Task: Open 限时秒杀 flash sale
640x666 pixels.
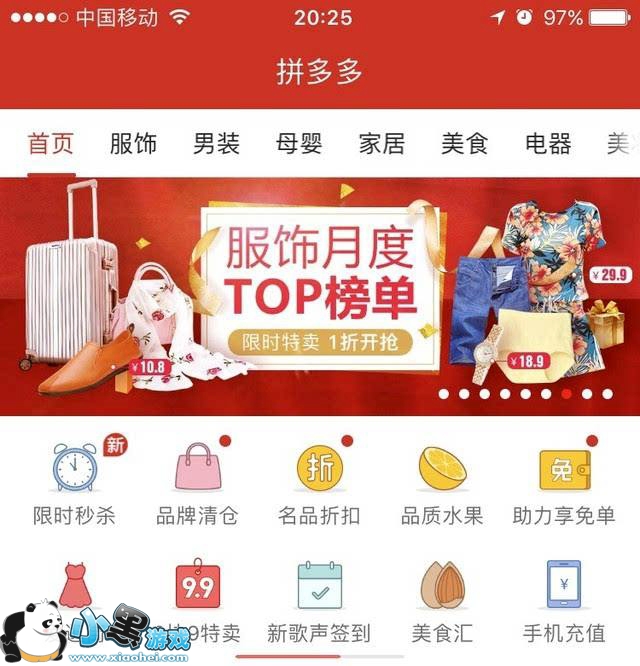Action: (74, 482)
